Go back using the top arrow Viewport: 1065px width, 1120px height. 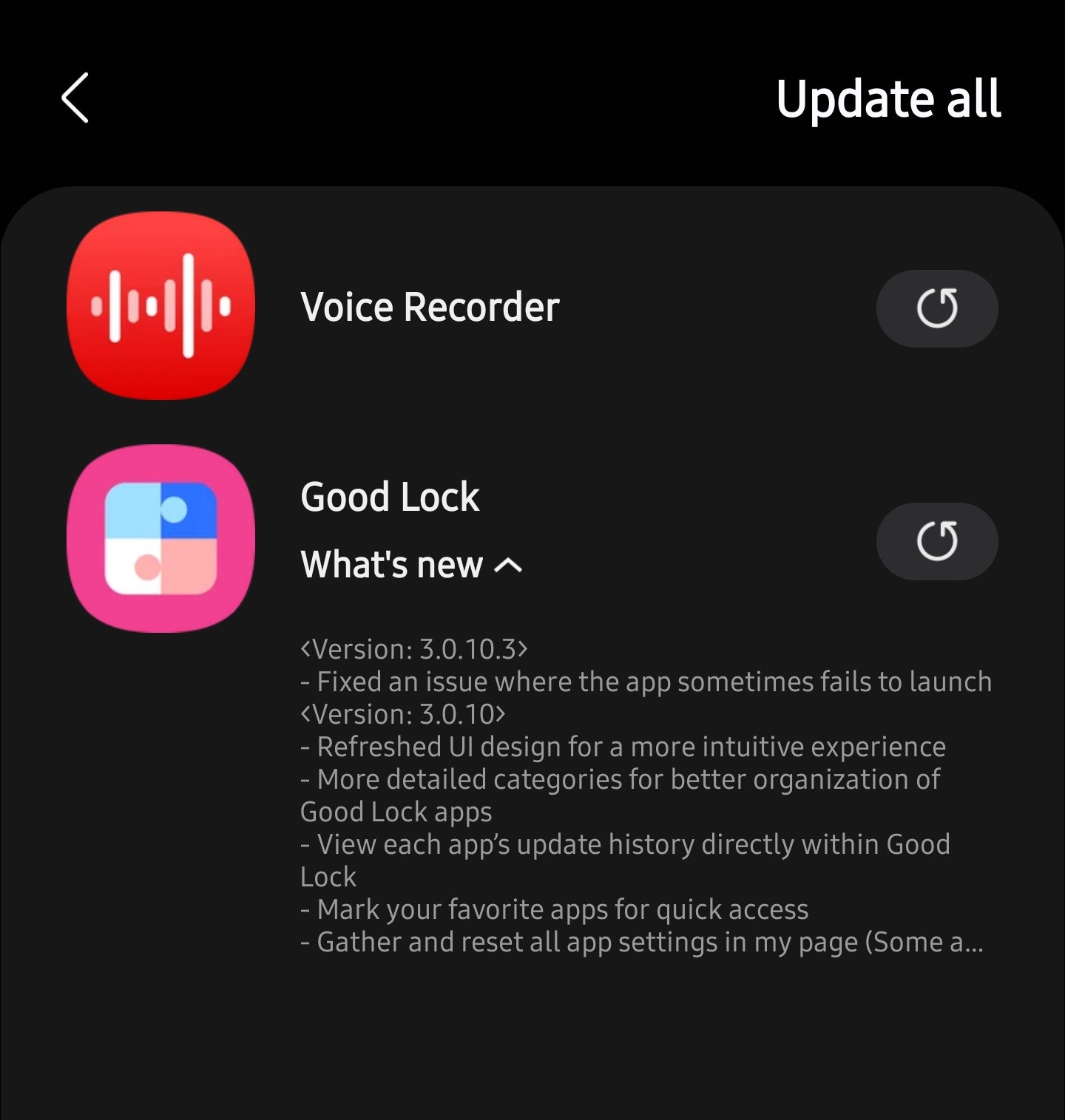tap(75, 98)
